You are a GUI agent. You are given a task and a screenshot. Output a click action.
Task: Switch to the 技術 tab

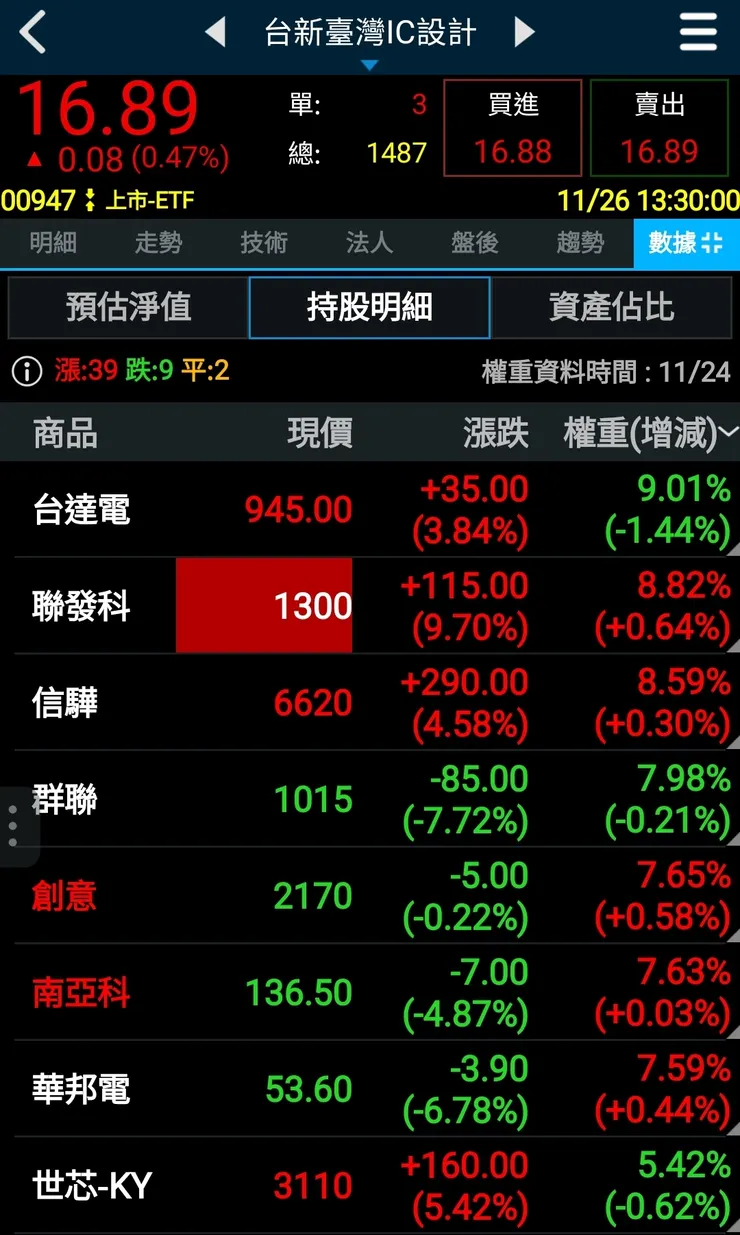tap(262, 243)
